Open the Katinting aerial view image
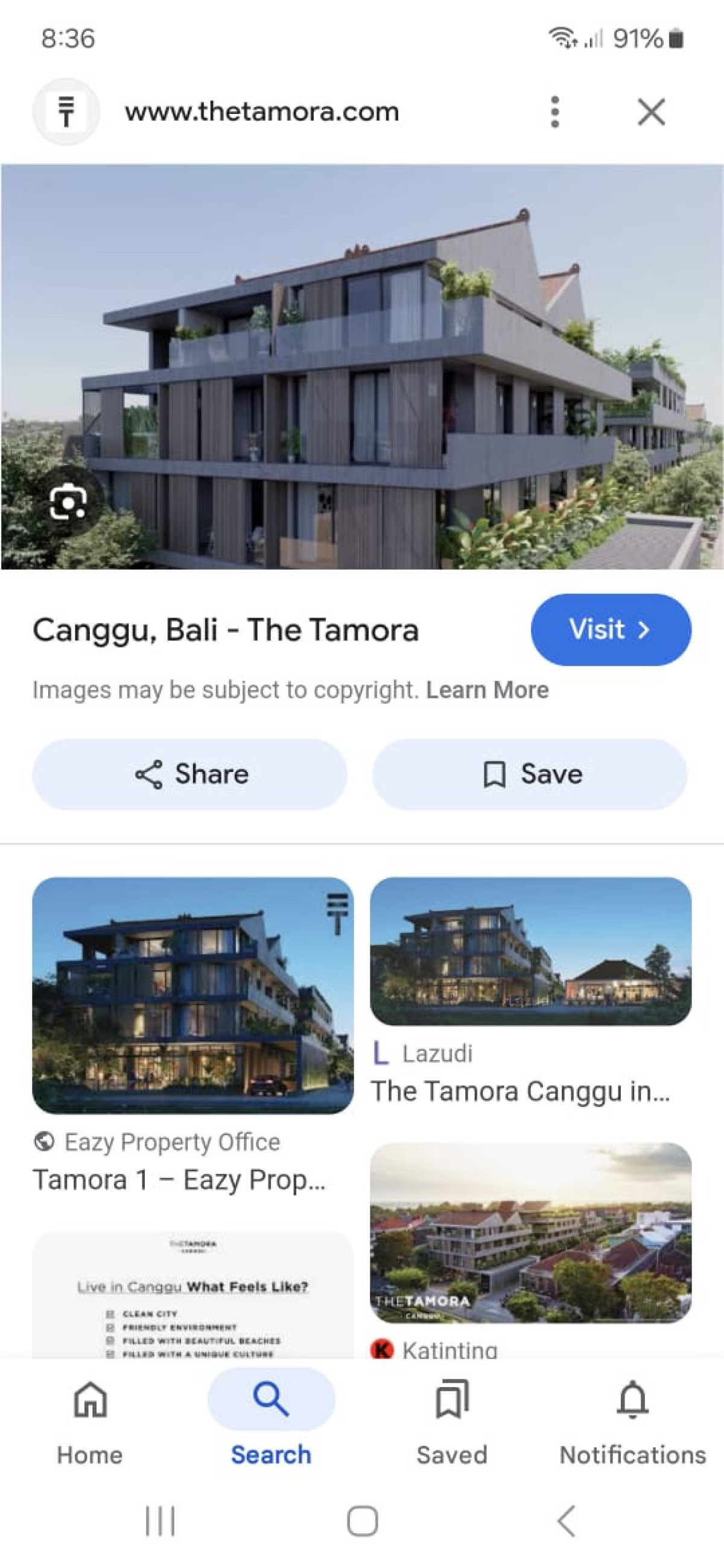The image size is (724, 1568). (x=530, y=1232)
